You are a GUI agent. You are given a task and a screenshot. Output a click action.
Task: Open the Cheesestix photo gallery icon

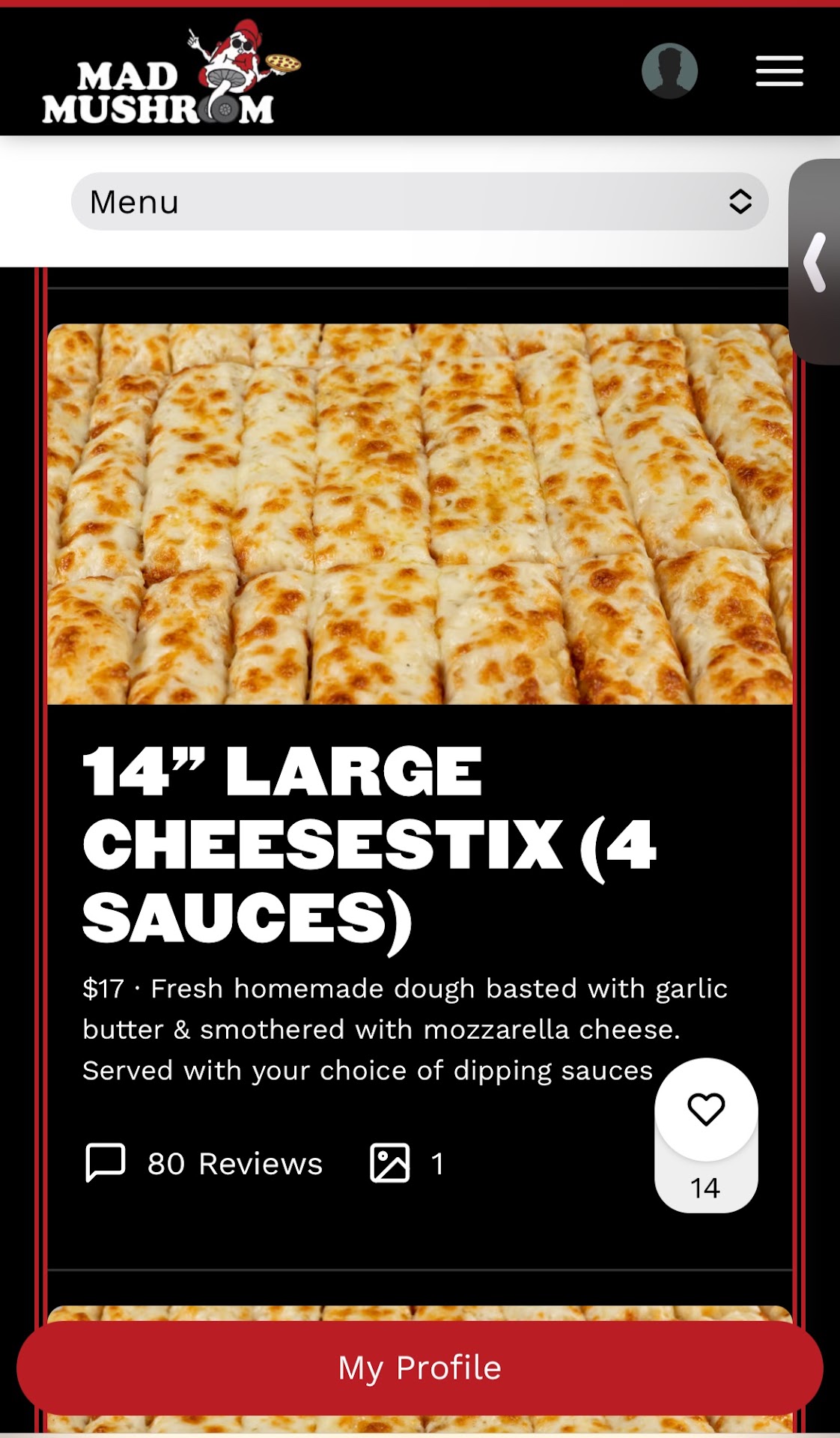coord(390,1163)
